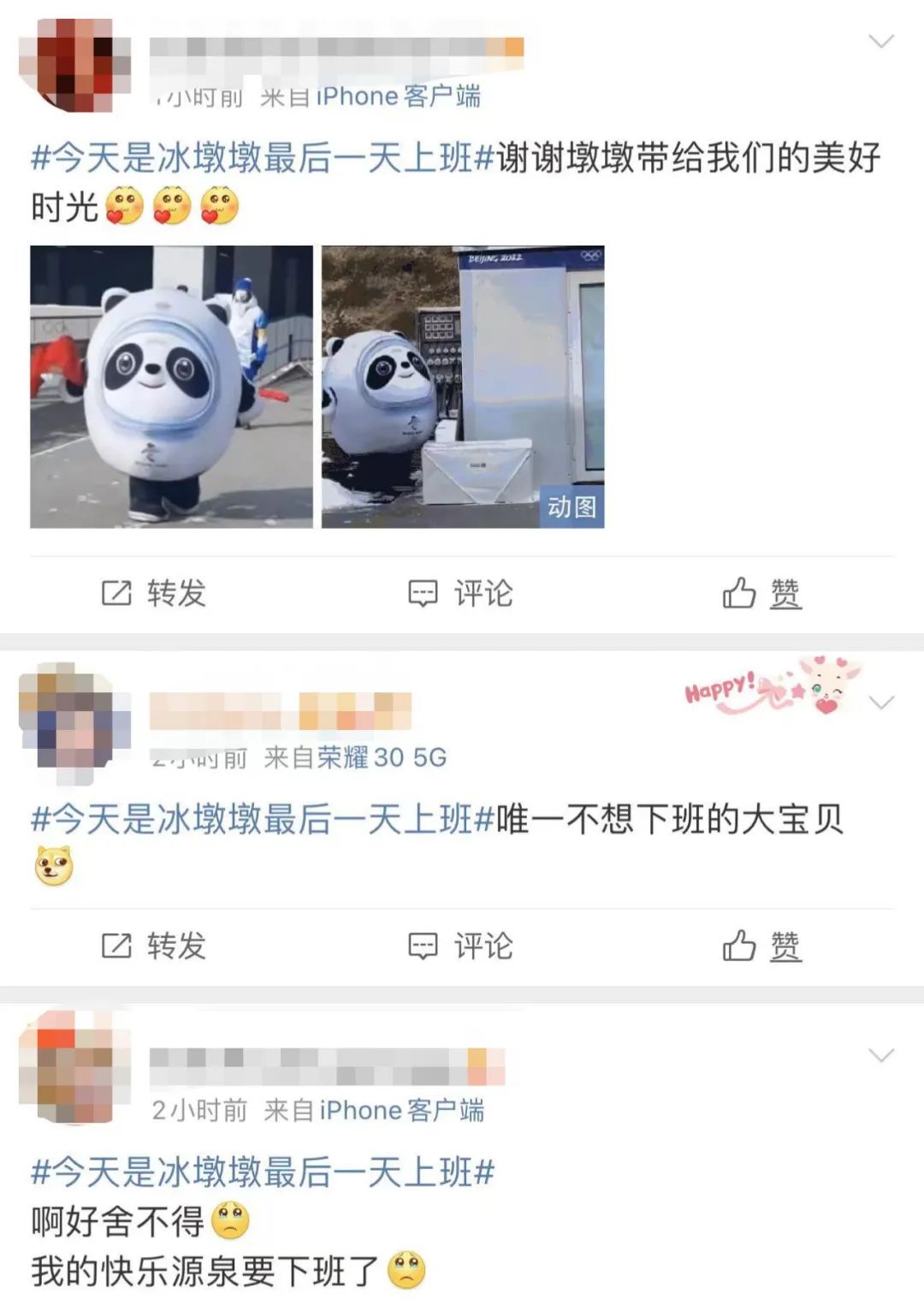Click the 动图 GIF badge on the image
The width and height of the screenshot is (924, 1299).
coord(575,508)
